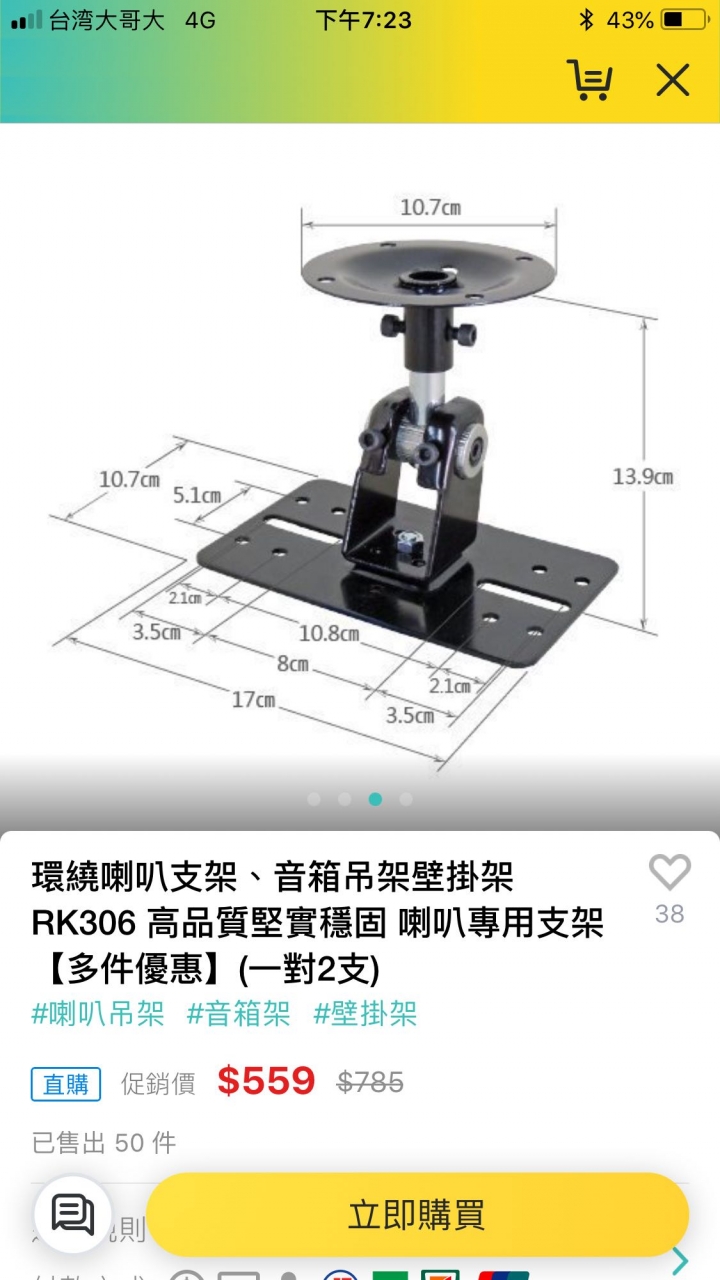Screen dimensions: 720x1280
Task: Jump to the fourth product image dot
Action: pyautogui.click(x=405, y=799)
